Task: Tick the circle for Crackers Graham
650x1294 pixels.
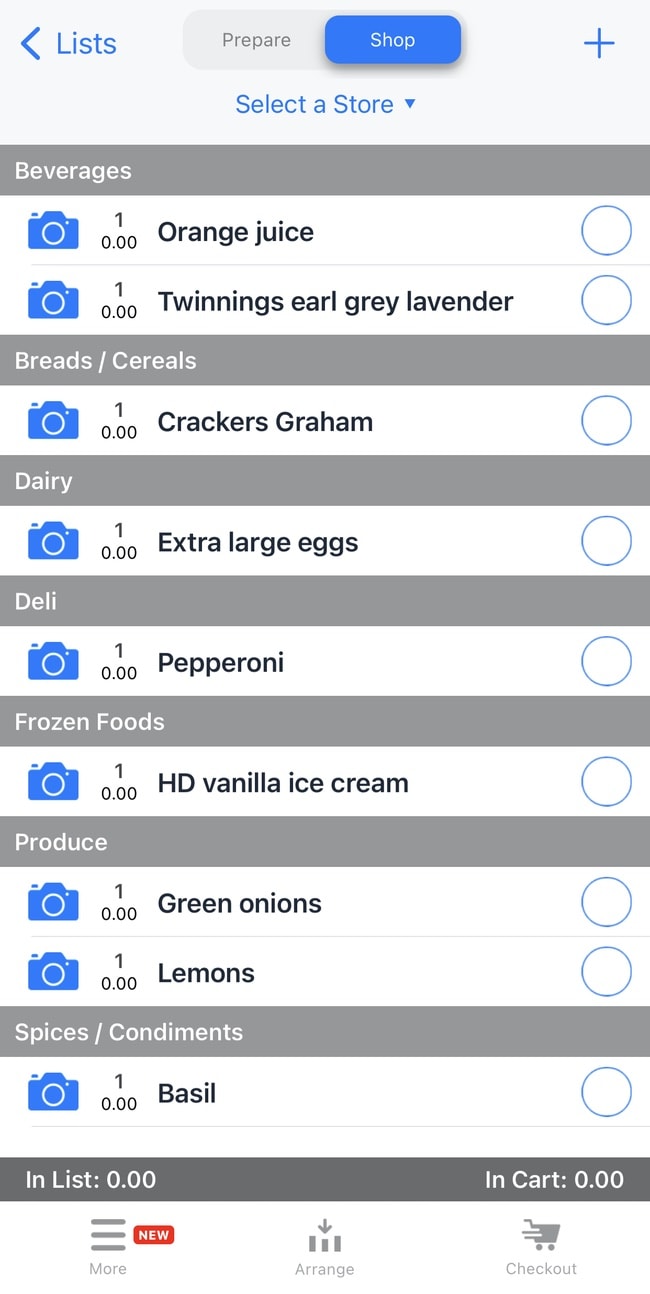Action: point(606,421)
